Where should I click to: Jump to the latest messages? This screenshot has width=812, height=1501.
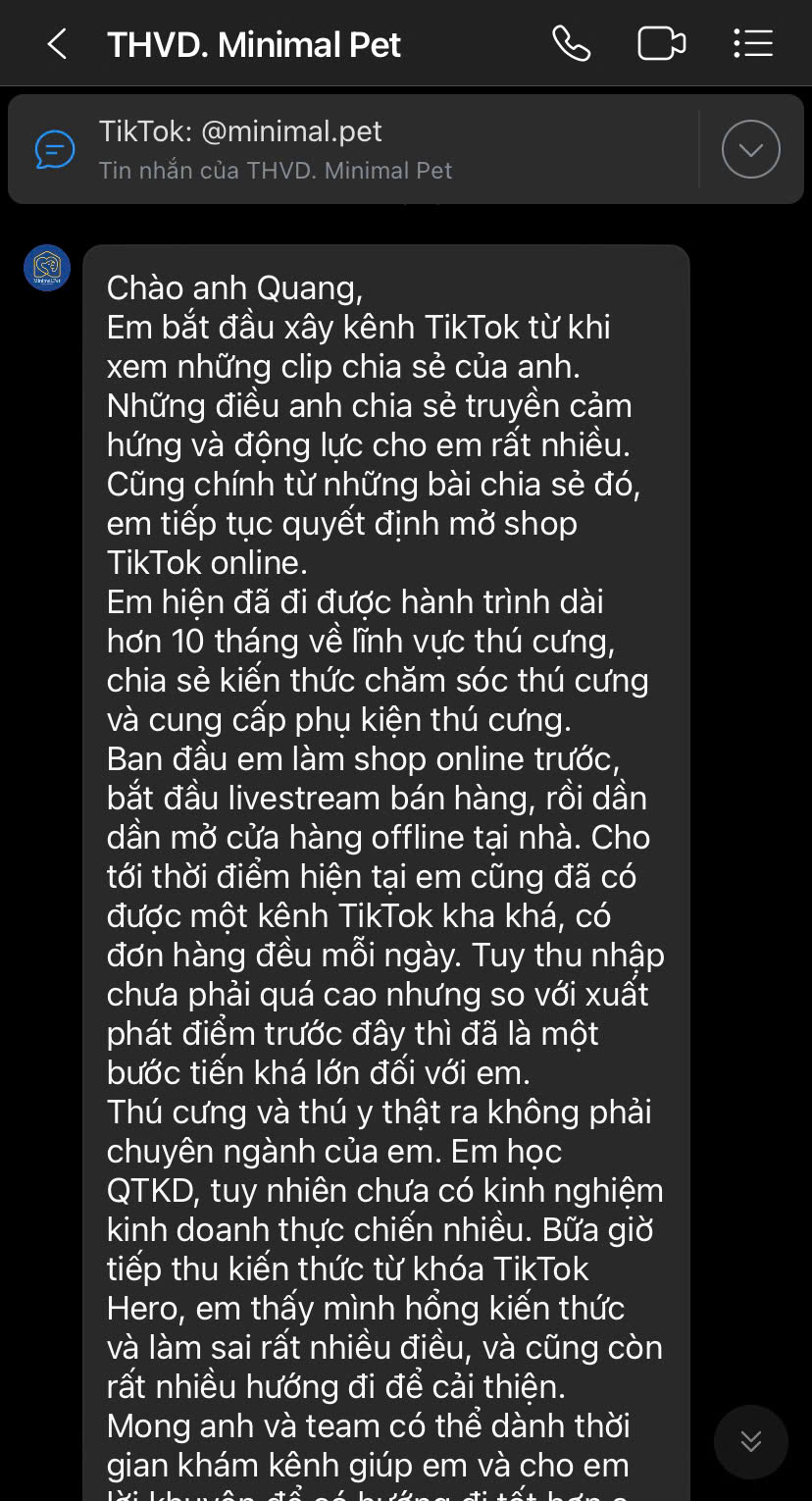click(x=750, y=1441)
